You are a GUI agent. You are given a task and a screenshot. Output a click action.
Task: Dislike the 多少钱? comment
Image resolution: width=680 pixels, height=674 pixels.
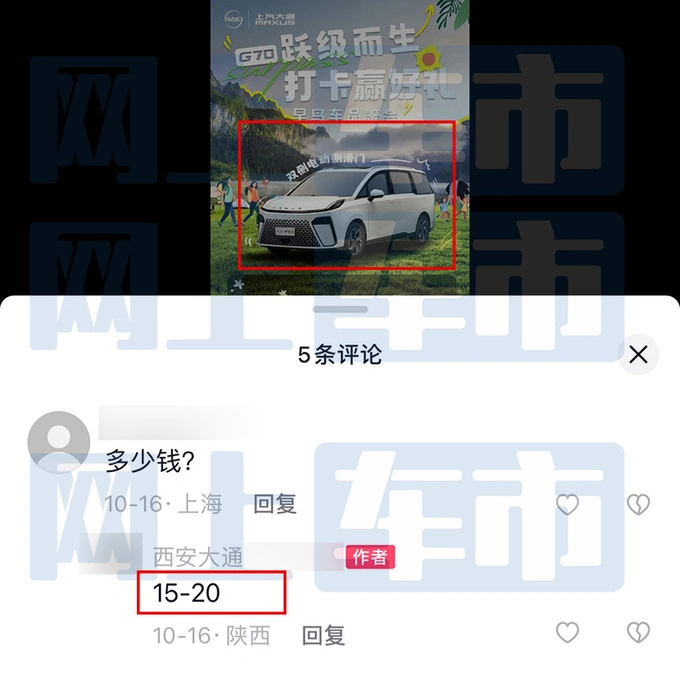[x=638, y=504]
